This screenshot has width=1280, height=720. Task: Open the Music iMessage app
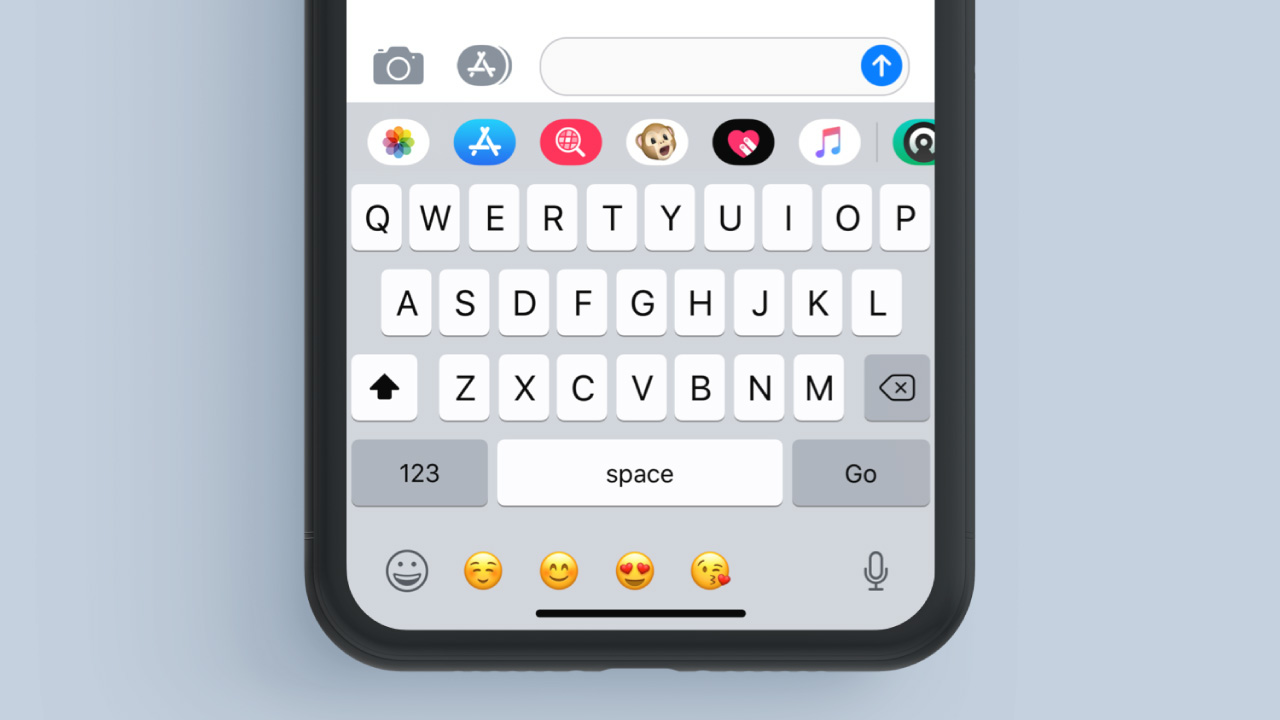(829, 142)
